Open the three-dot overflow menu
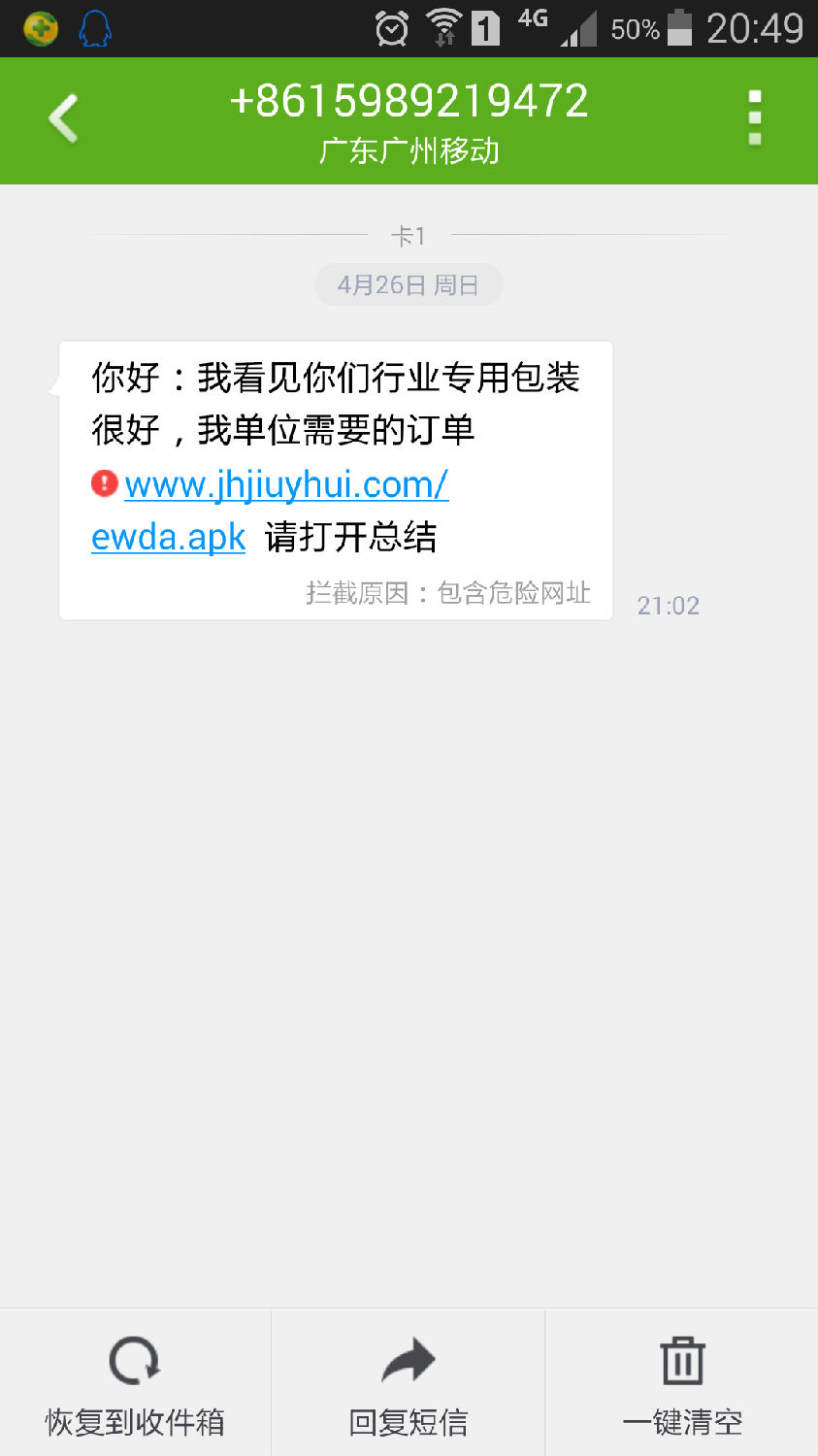 pos(755,119)
